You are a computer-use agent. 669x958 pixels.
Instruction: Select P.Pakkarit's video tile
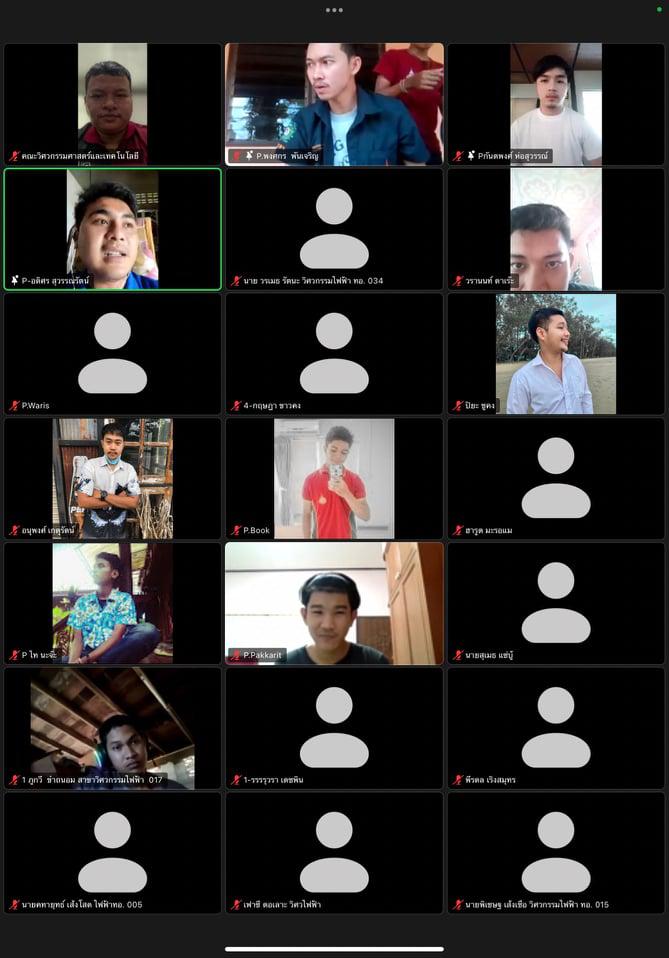(334, 603)
